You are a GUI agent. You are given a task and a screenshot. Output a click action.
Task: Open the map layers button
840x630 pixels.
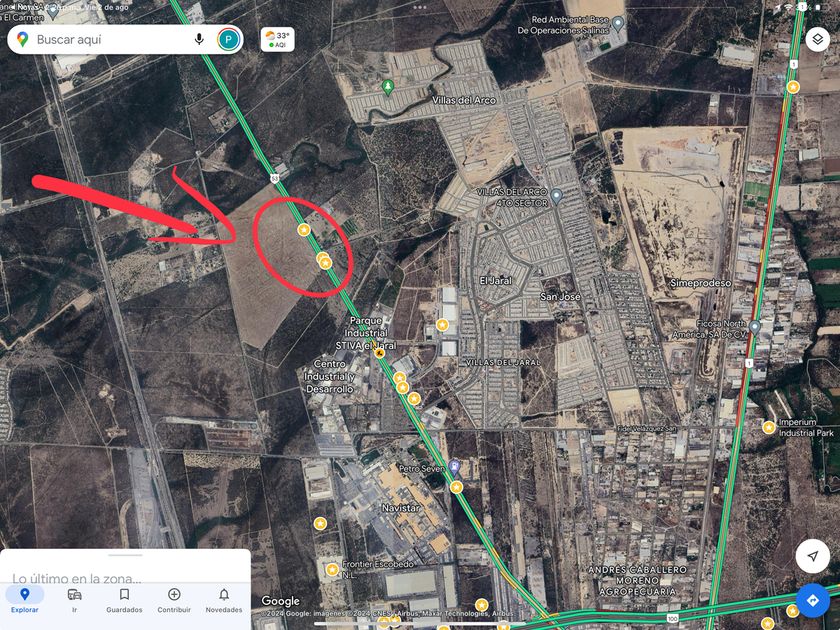coord(817,40)
